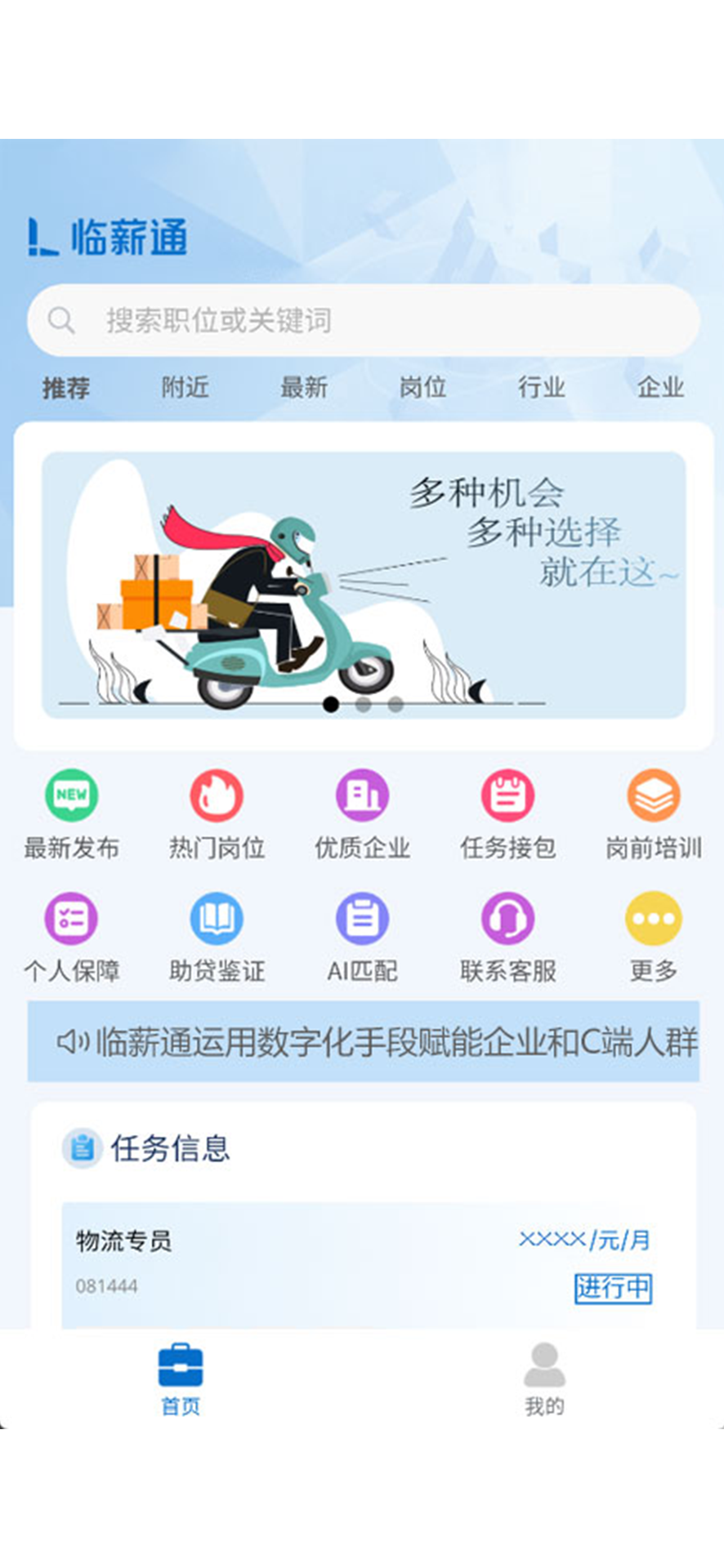Viewport: 724px width, 1568px height.
Task: Tap the 首页 bottom tab
Action: point(181,1379)
